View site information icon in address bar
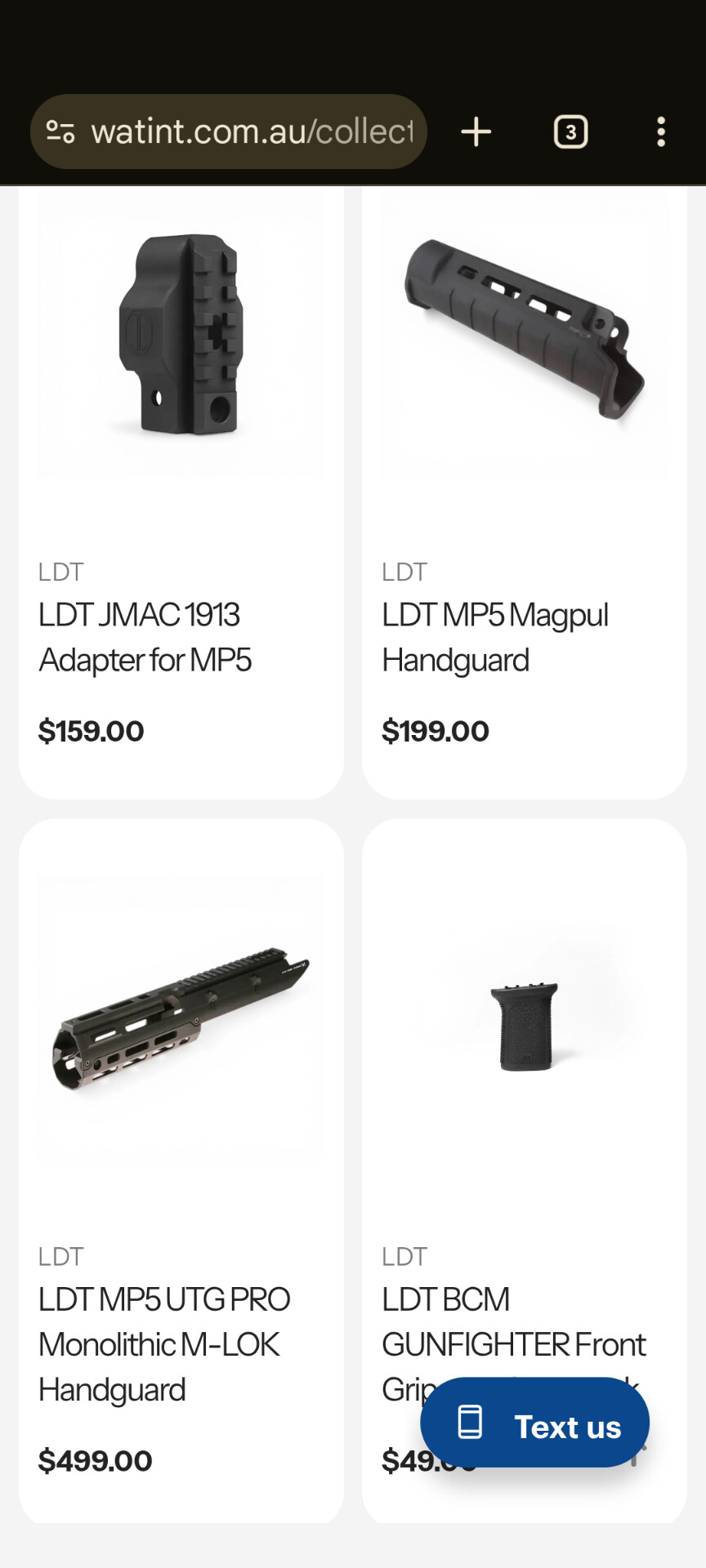706x1568 pixels. tap(60, 131)
